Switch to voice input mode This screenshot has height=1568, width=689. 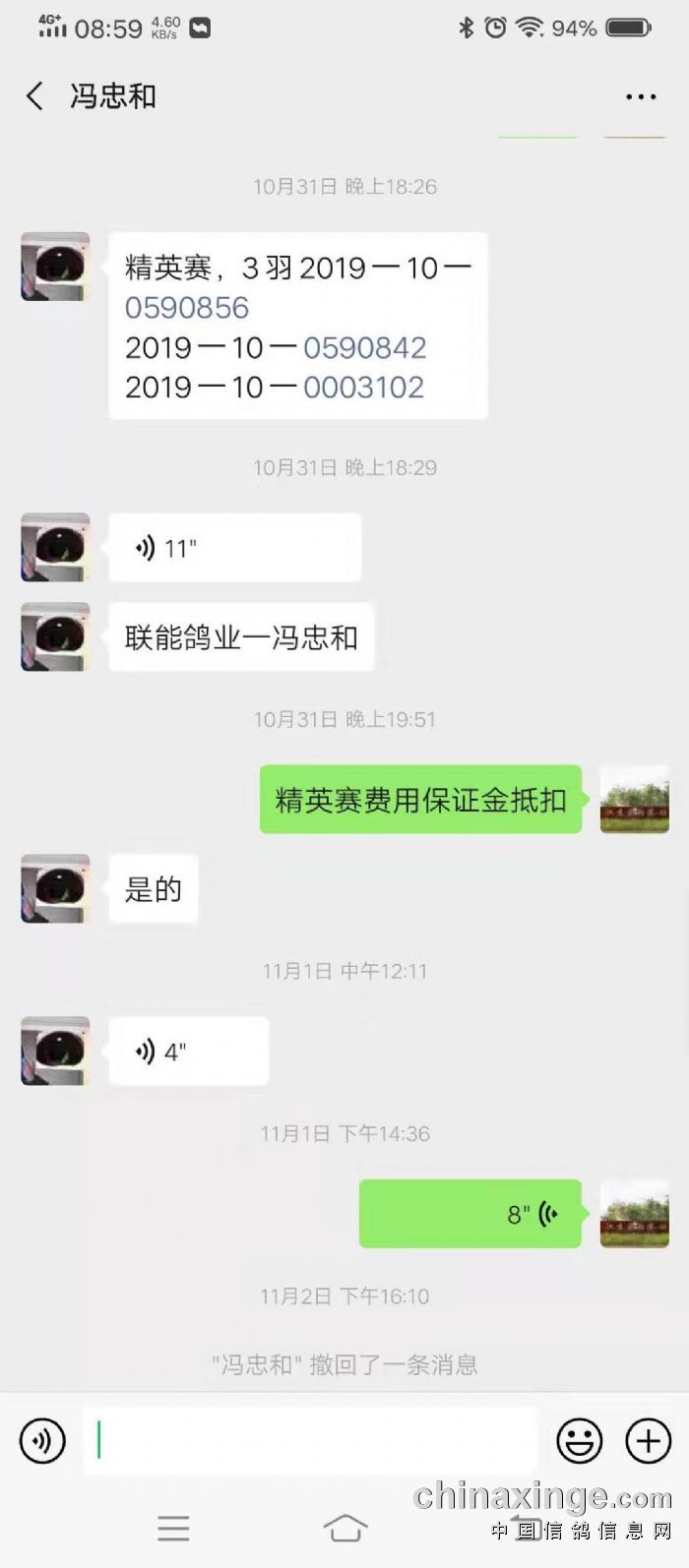point(42,1441)
